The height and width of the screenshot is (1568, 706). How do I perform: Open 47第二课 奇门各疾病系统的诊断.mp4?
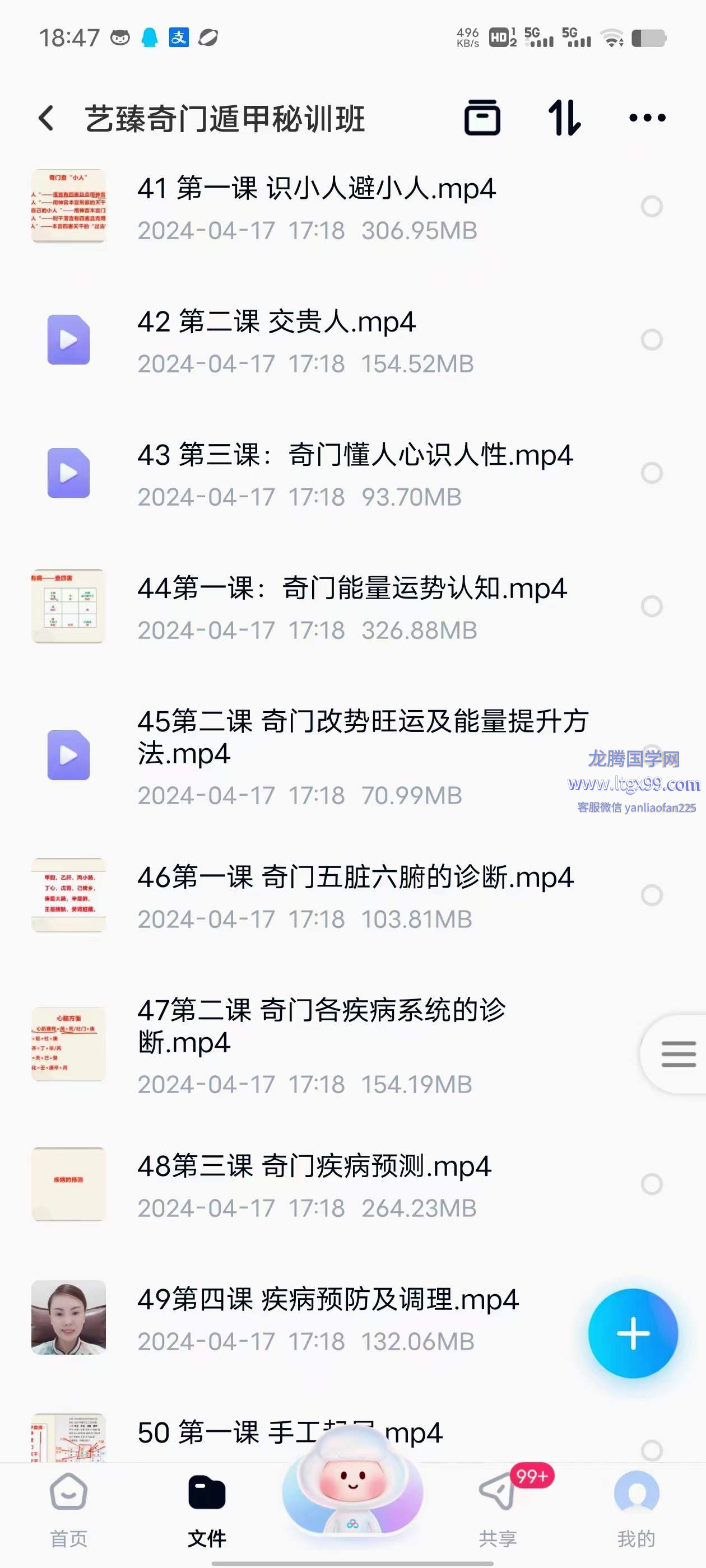(x=321, y=1026)
